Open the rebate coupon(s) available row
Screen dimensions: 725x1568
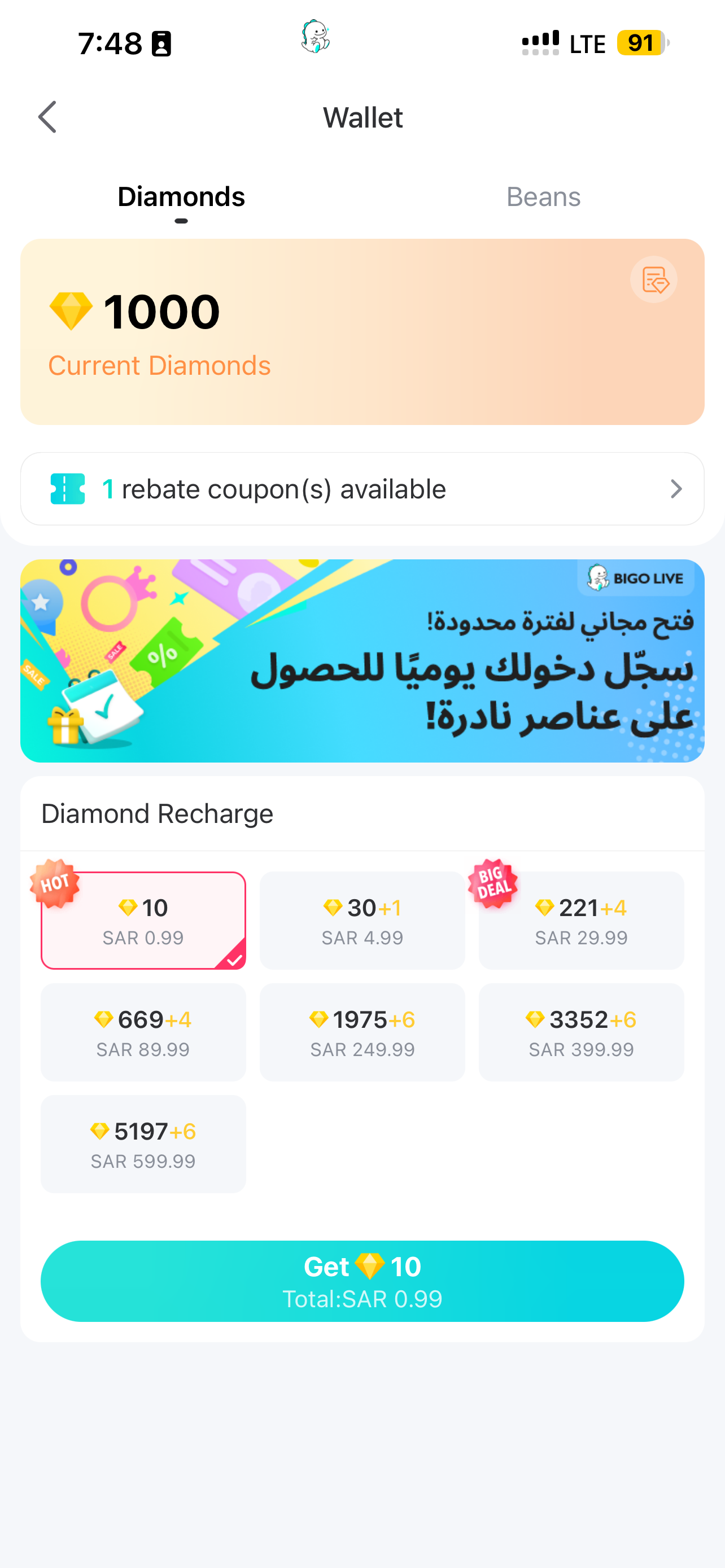(x=362, y=489)
